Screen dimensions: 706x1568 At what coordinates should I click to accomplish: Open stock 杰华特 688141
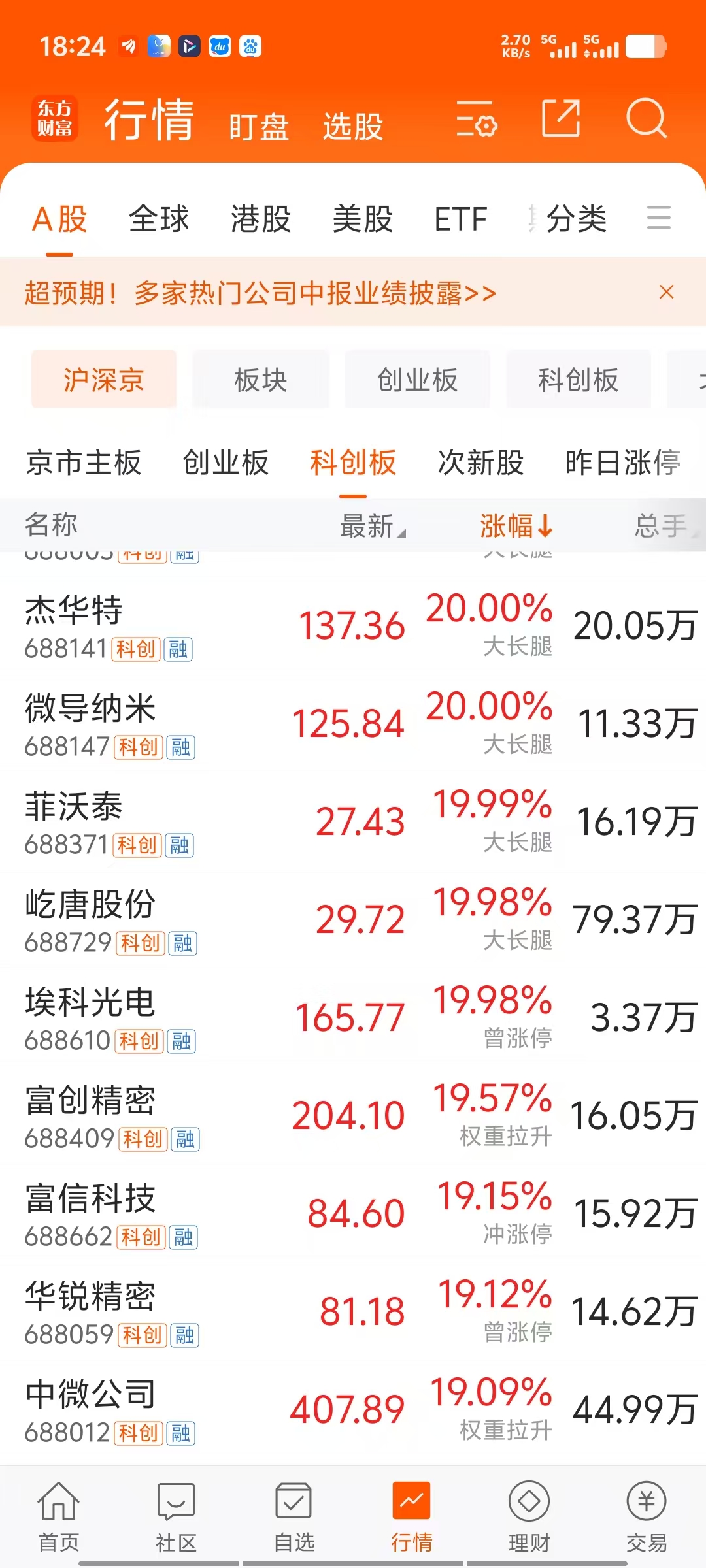[x=353, y=625]
